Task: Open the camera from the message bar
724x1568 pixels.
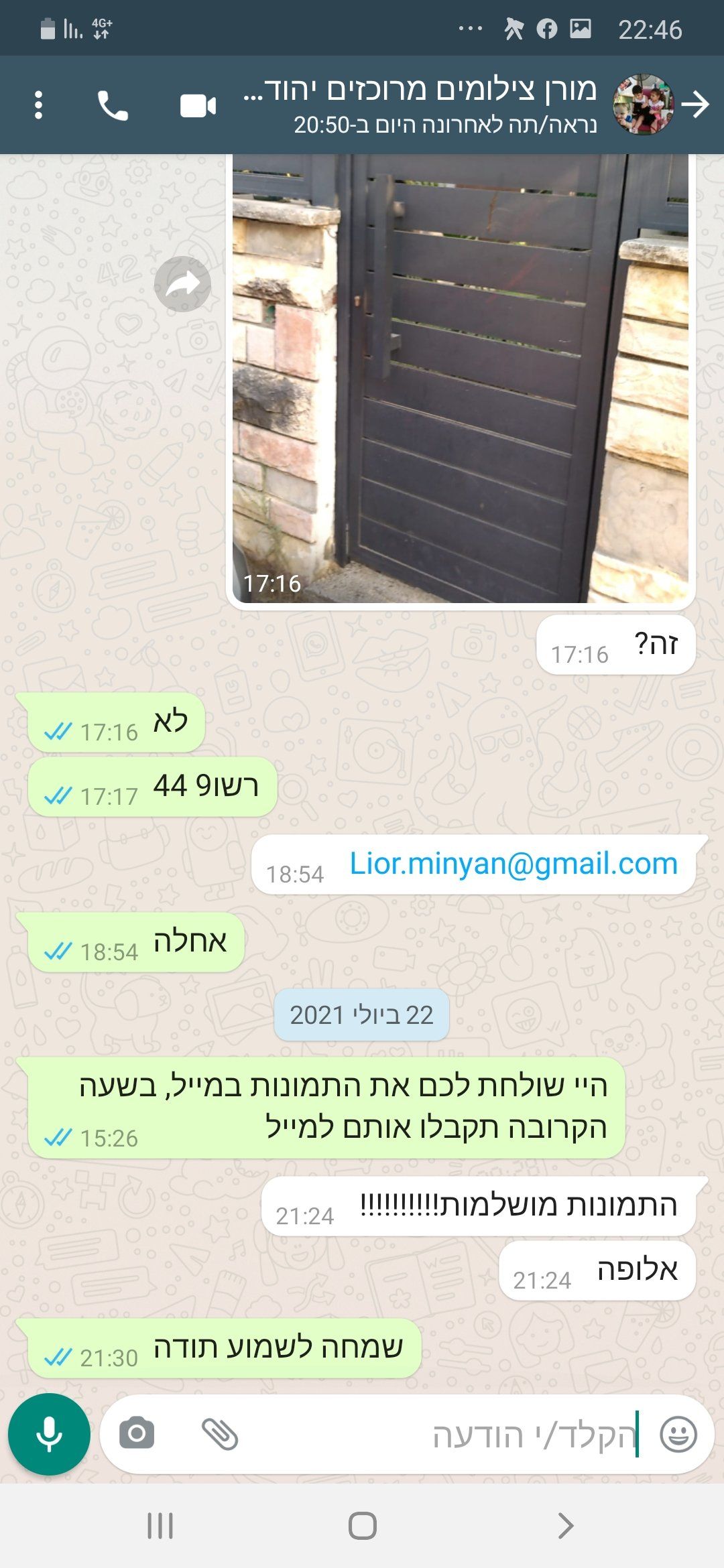Action: pyautogui.click(x=137, y=1434)
